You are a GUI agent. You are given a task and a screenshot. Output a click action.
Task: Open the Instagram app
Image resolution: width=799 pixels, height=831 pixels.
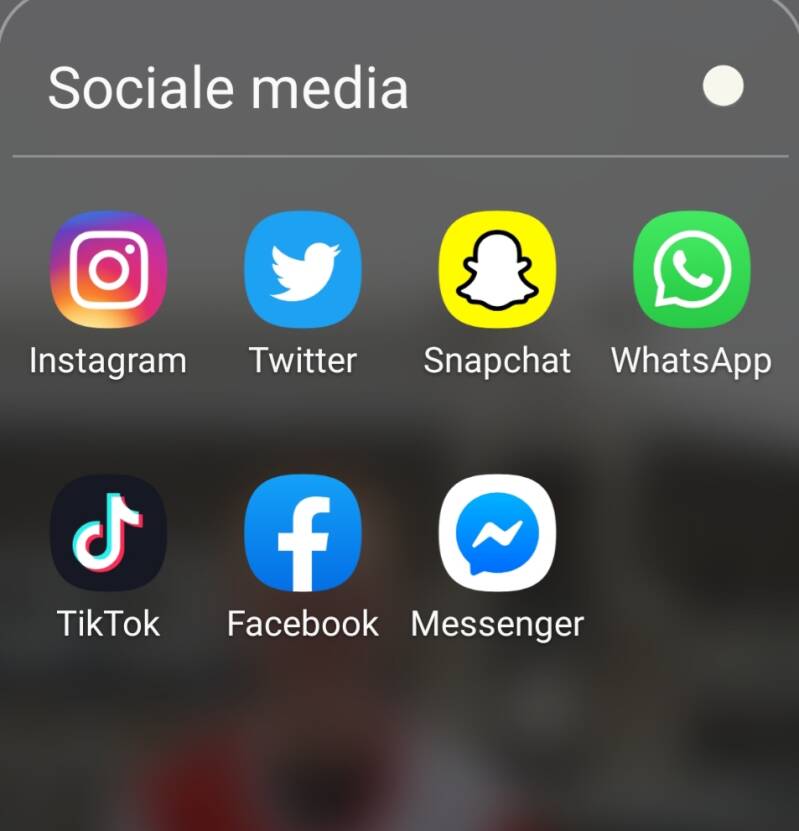point(108,270)
